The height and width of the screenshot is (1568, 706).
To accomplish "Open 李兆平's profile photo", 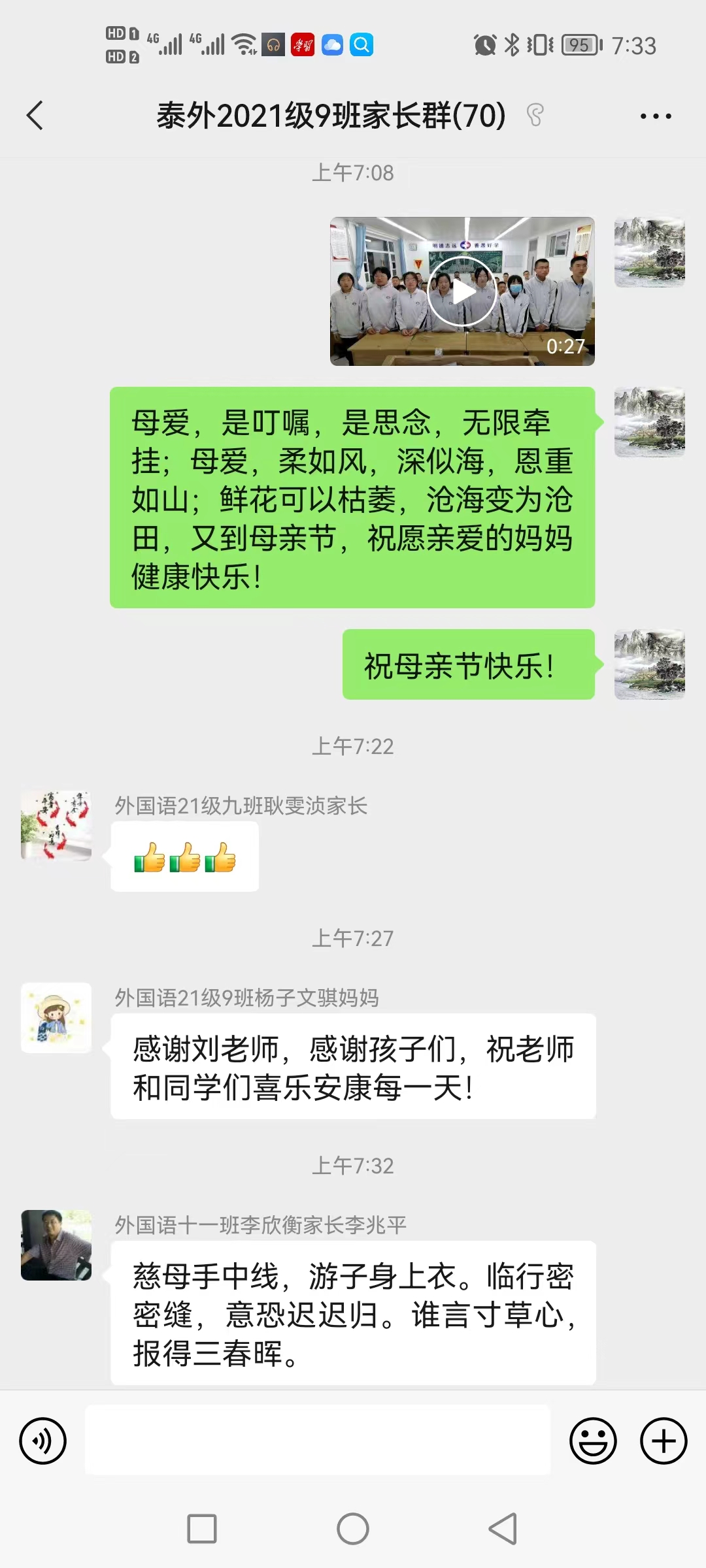I will (x=56, y=1245).
